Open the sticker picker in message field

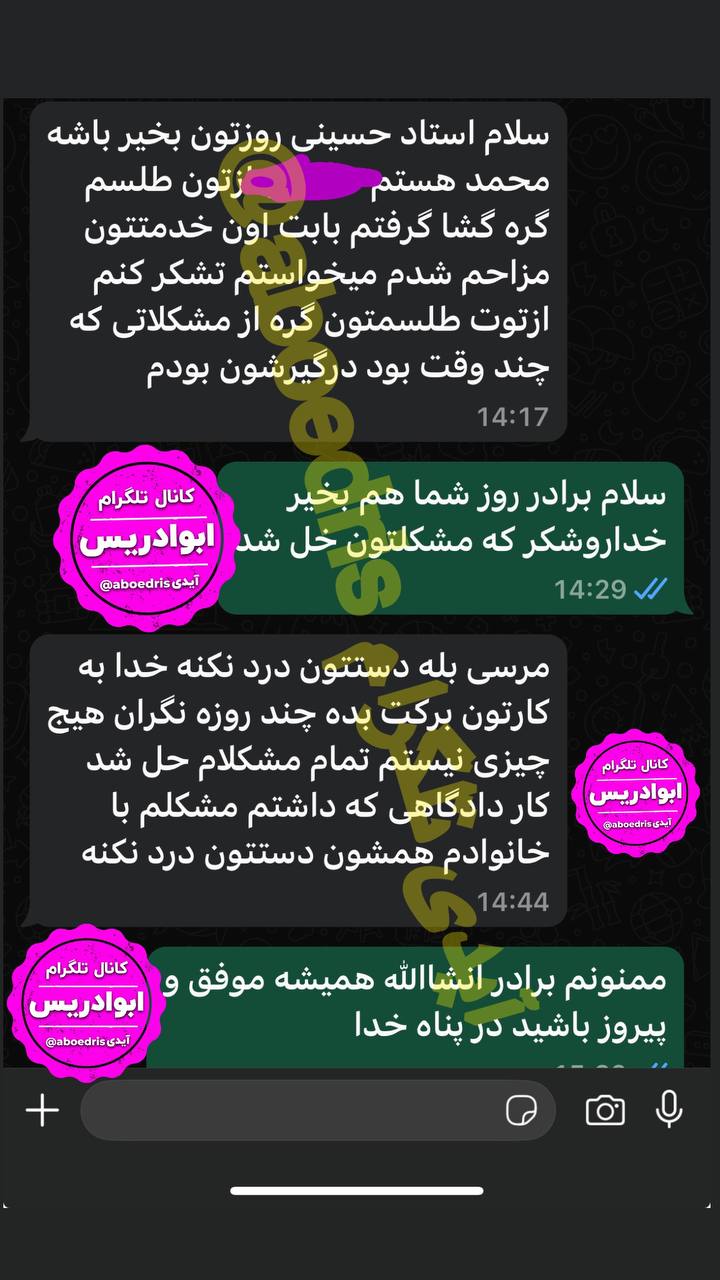pyautogui.click(x=521, y=1110)
